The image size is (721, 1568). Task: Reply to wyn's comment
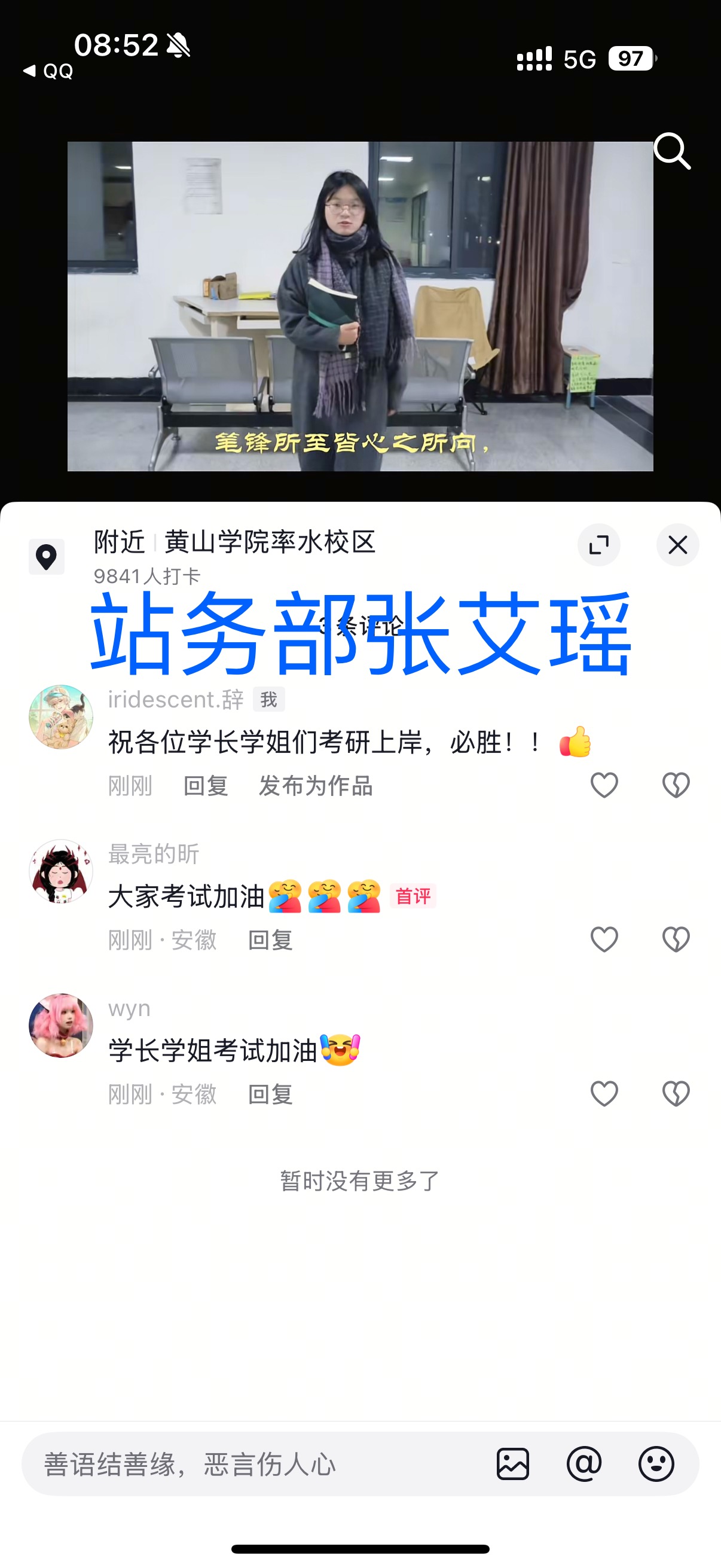[x=270, y=1094]
